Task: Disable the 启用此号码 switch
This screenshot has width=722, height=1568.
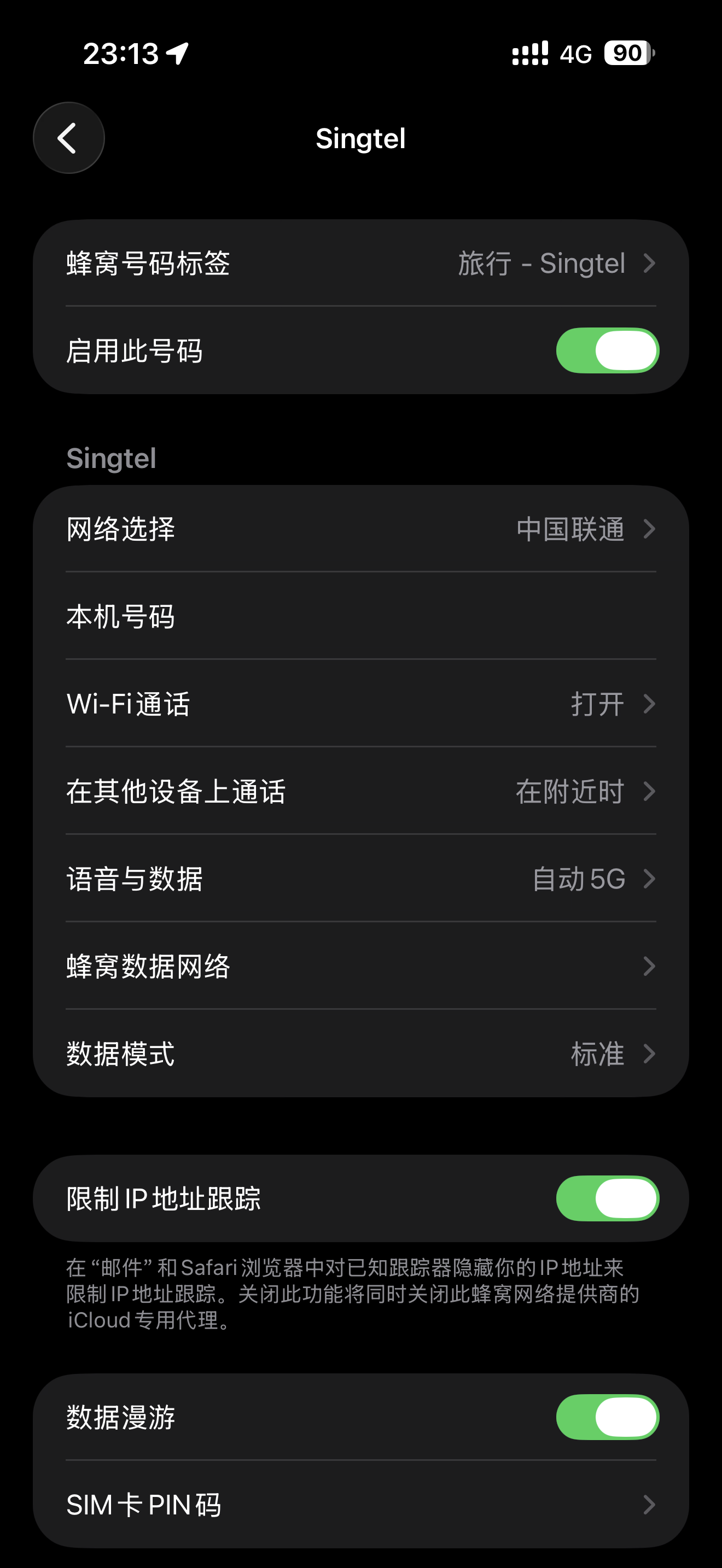Action: [607, 350]
